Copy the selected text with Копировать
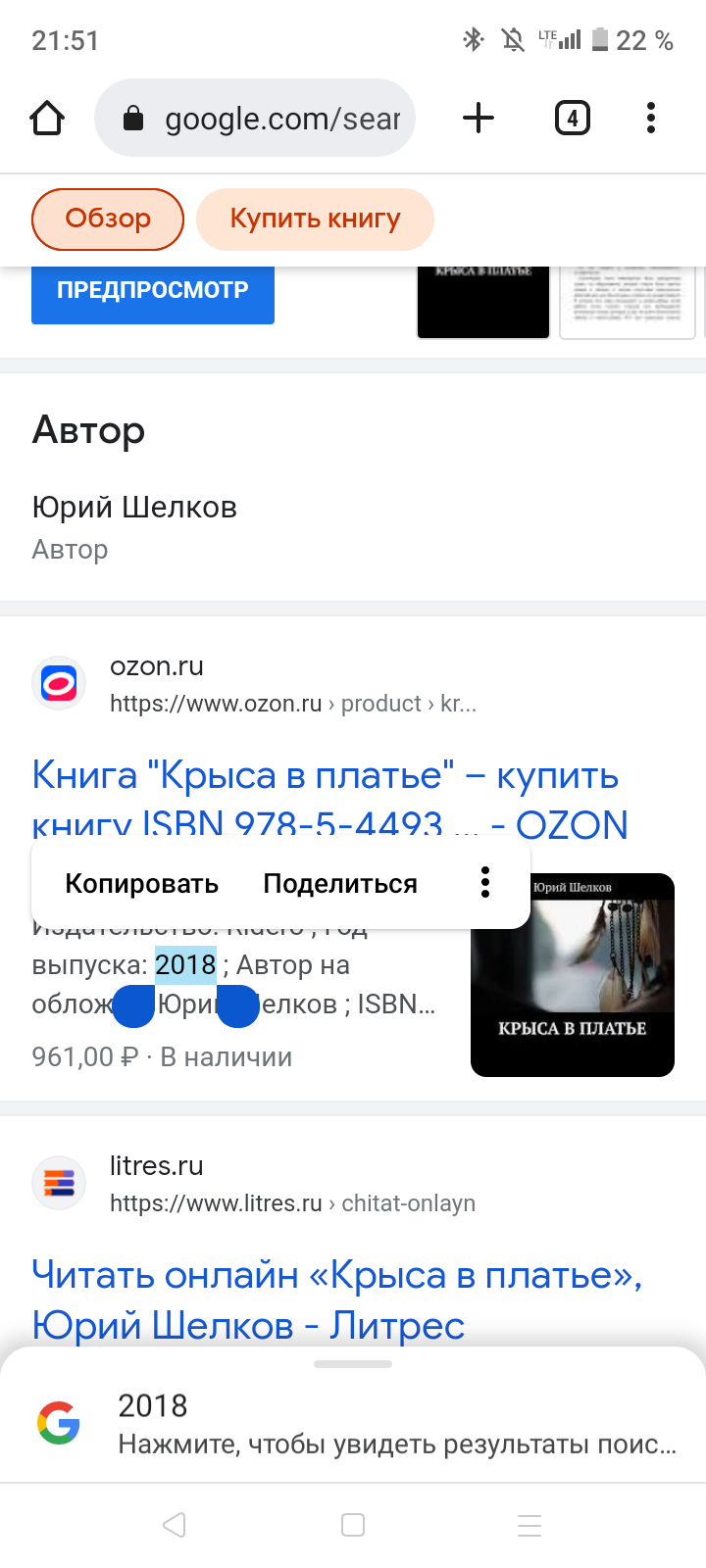Image resolution: width=706 pixels, height=1568 pixels. 141,884
